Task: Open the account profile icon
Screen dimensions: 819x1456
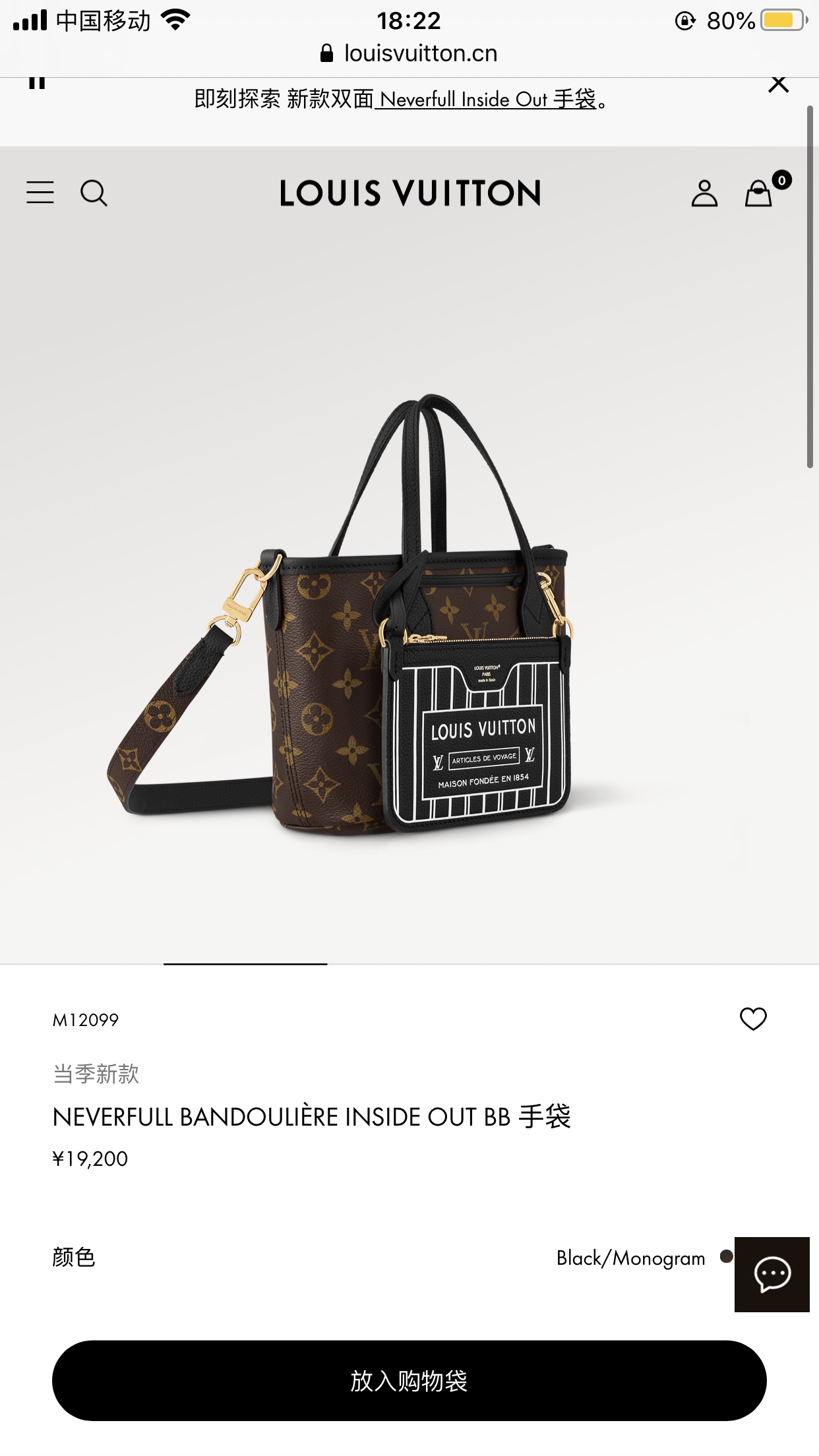Action: pyautogui.click(x=704, y=193)
